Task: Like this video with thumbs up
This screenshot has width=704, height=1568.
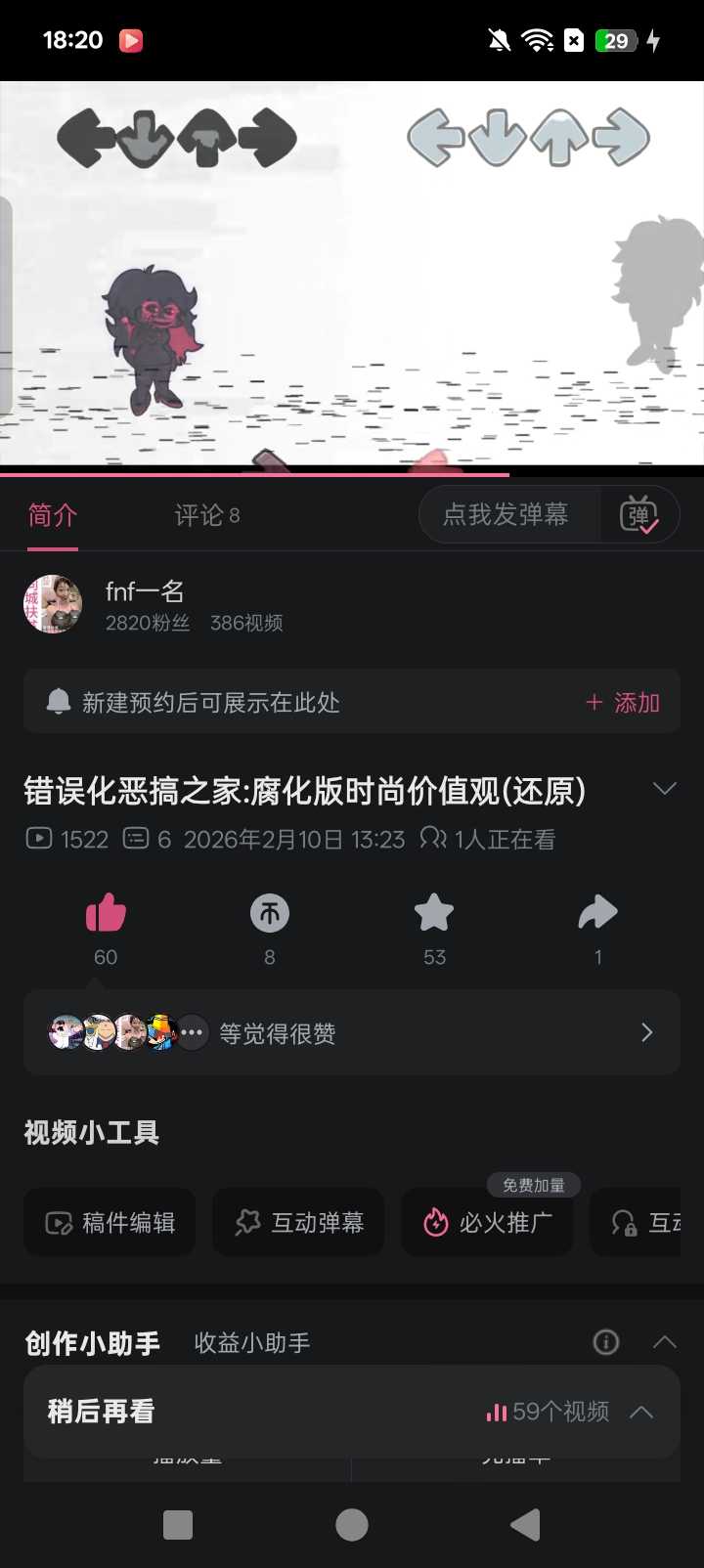Action: tap(106, 915)
